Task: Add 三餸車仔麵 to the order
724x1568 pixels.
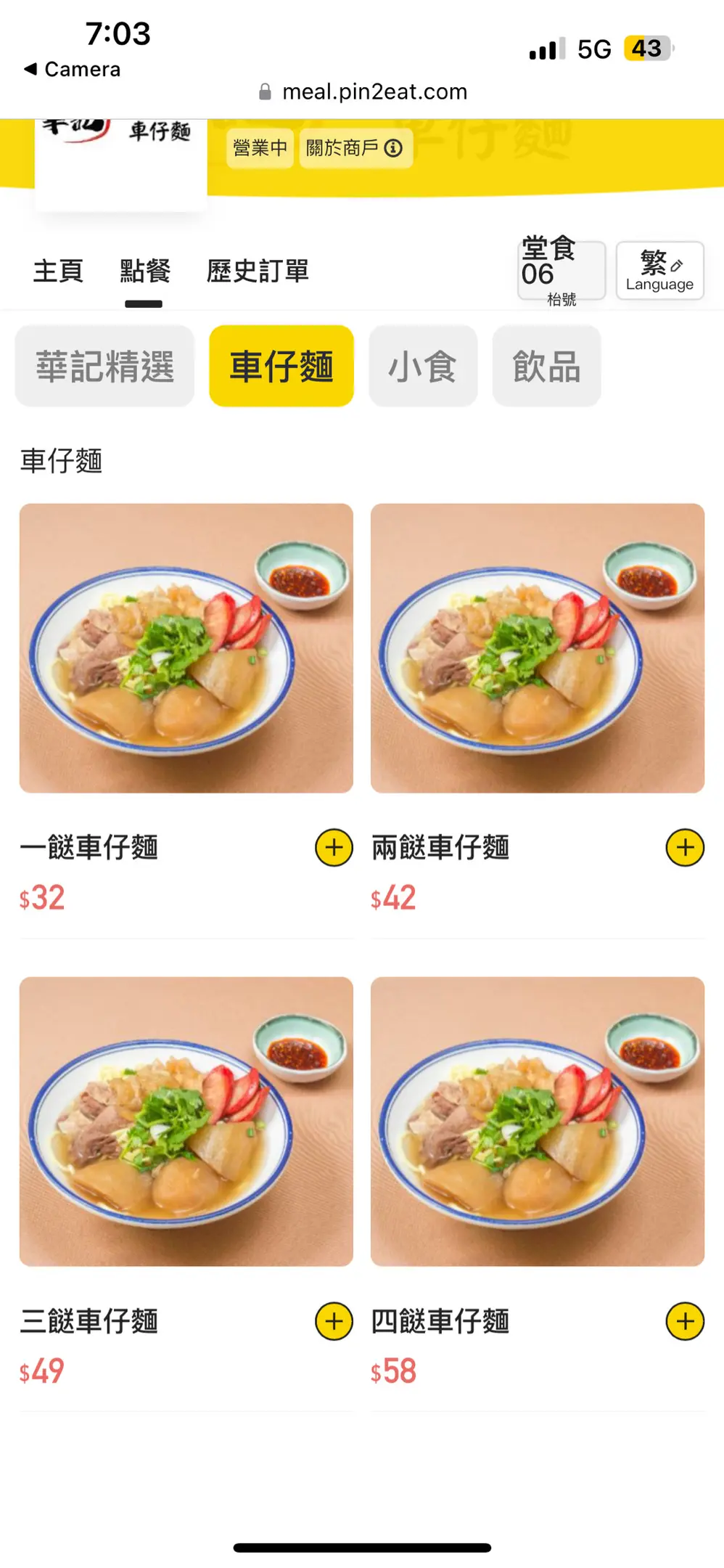Action: [x=334, y=1320]
